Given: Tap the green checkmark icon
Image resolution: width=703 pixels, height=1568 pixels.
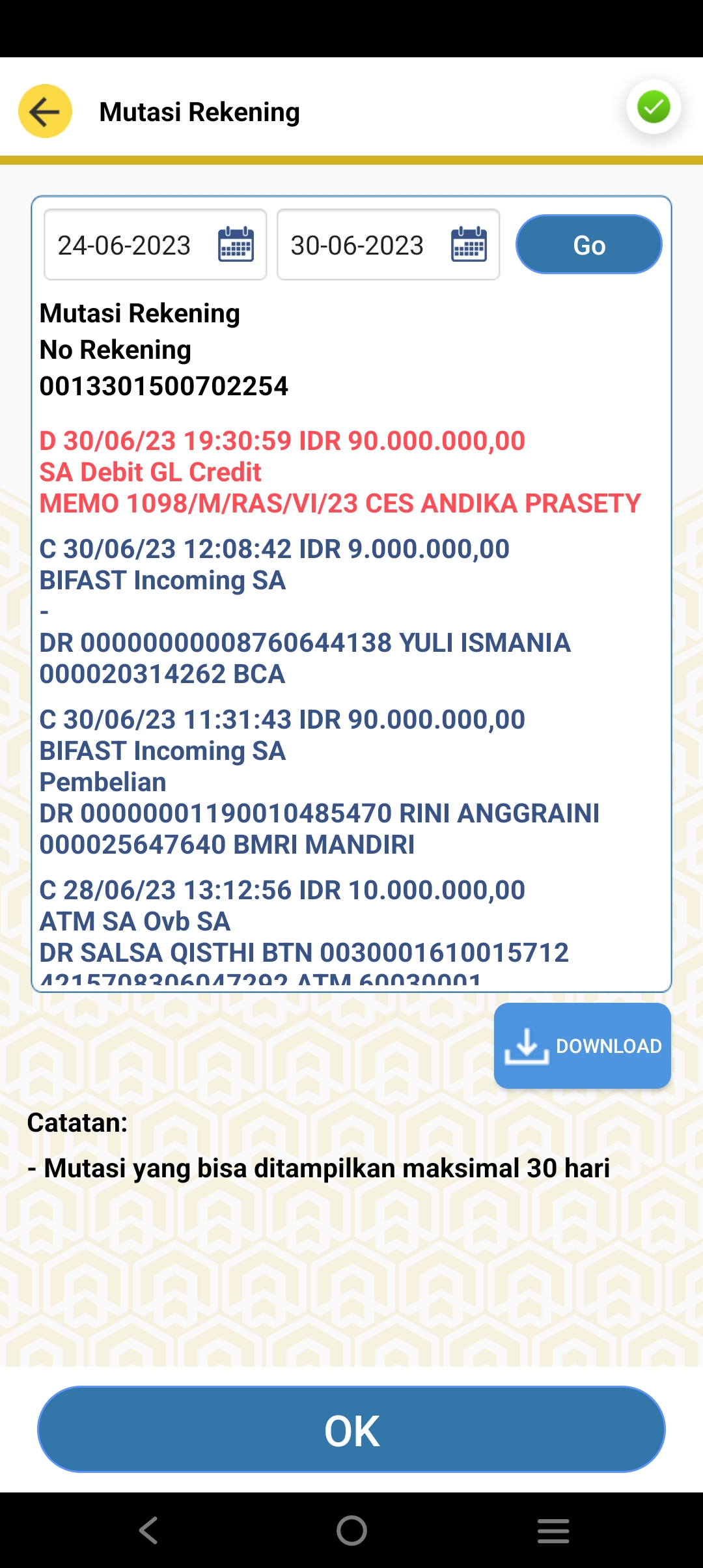Looking at the screenshot, I should (x=654, y=107).
